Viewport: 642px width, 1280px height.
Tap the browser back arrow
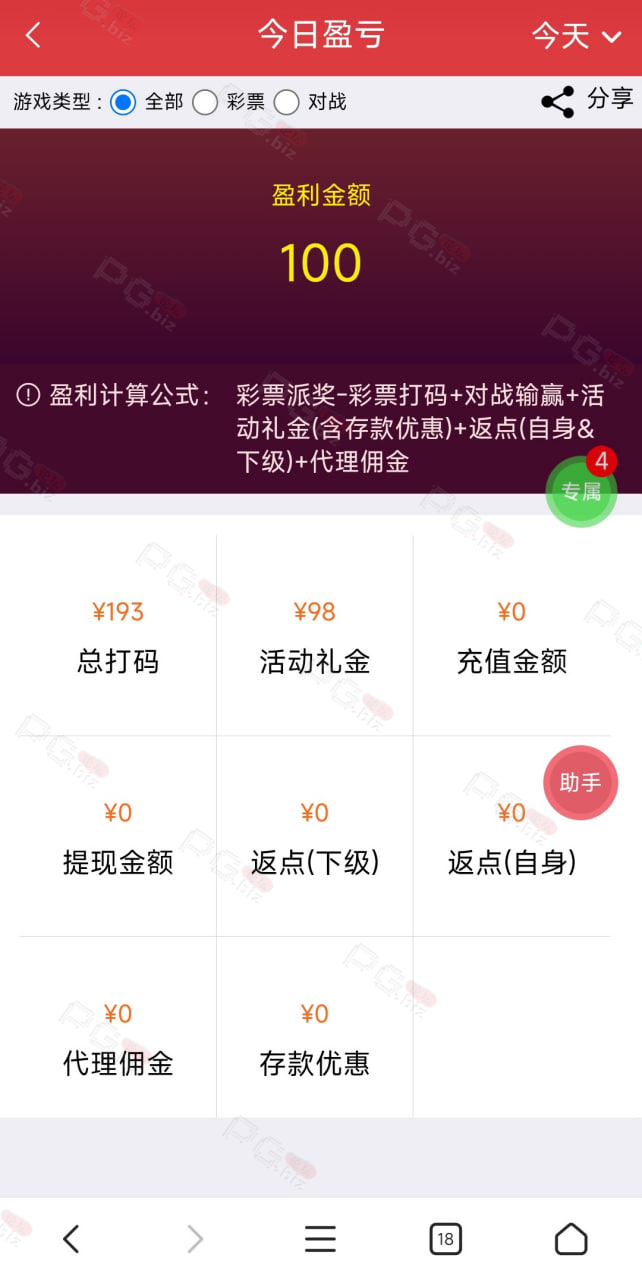pos(71,1239)
